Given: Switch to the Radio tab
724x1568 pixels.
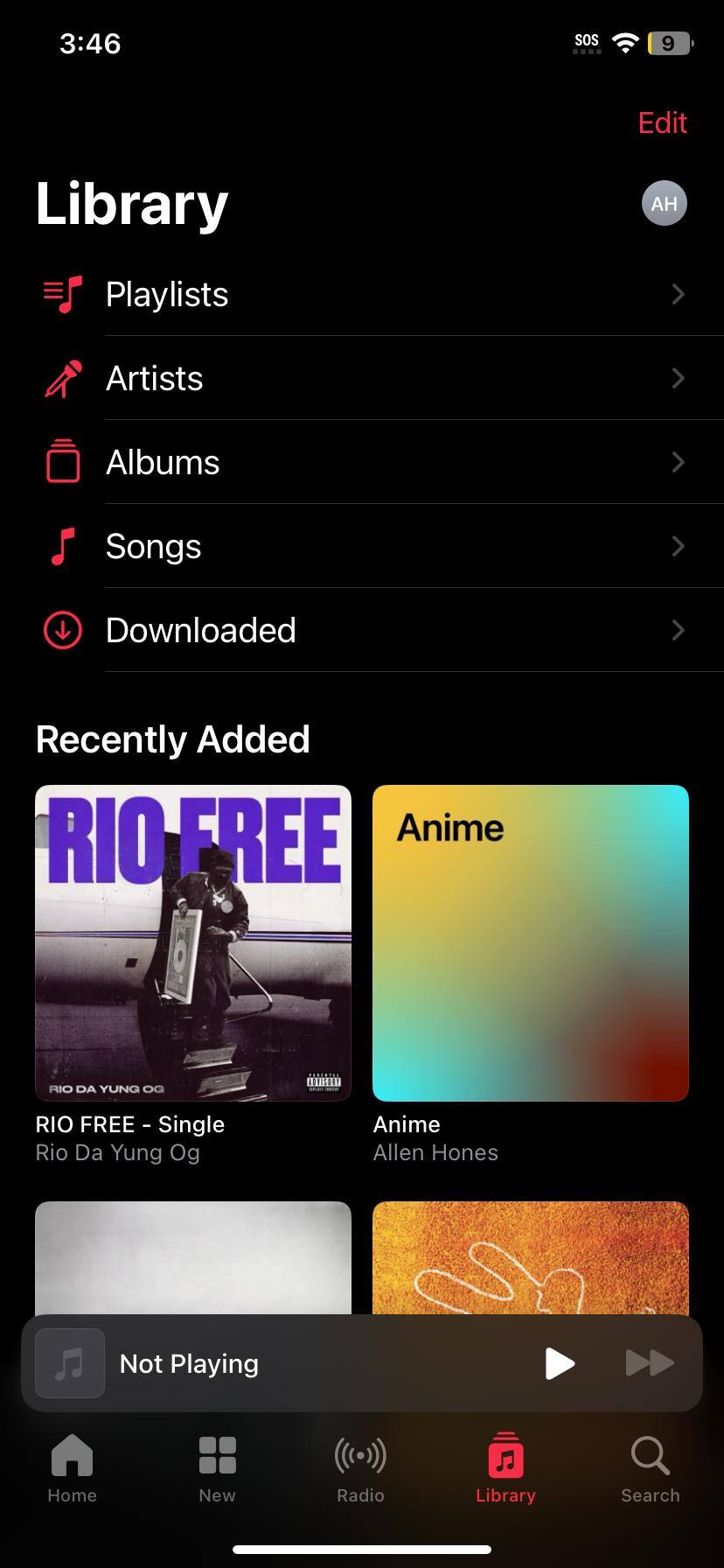Looking at the screenshot, I should (360, 1469).
